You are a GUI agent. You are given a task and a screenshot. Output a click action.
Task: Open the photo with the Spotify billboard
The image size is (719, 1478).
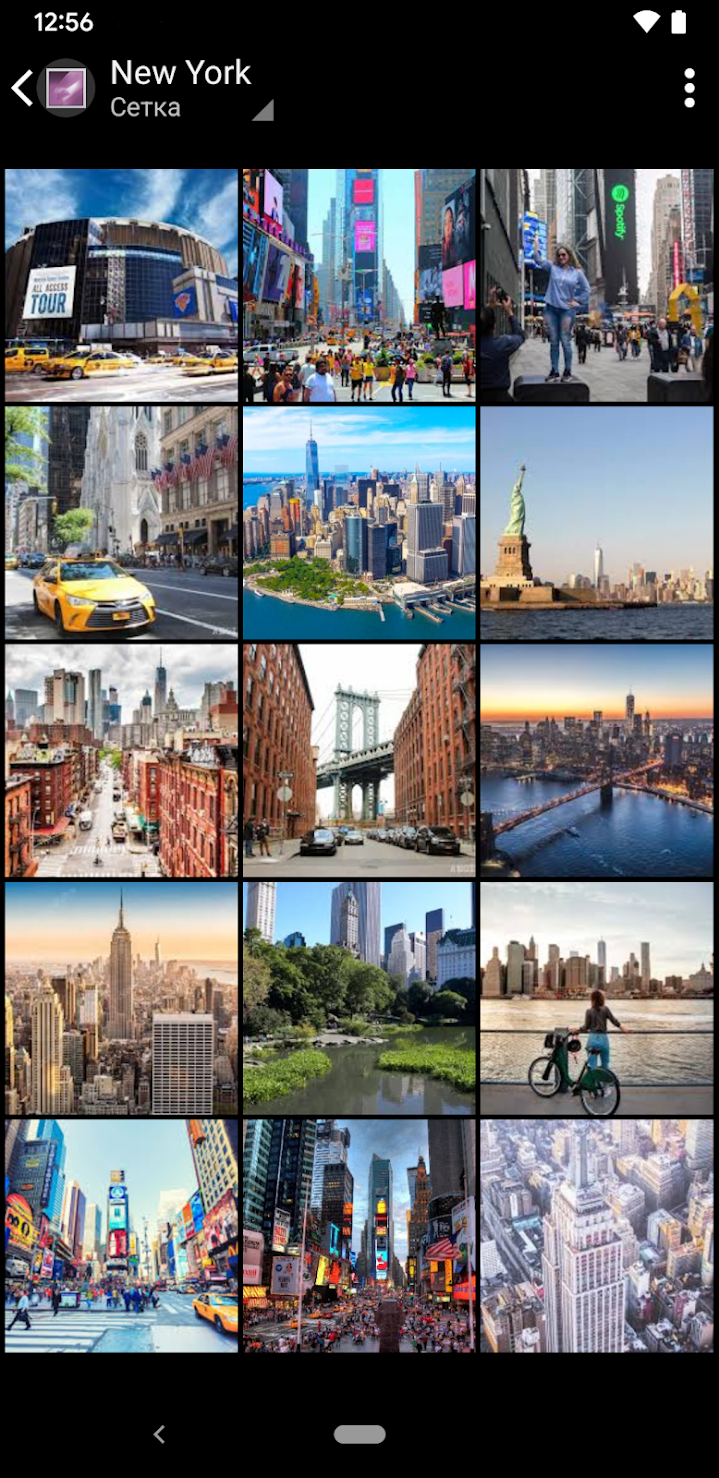pos(597,285)
